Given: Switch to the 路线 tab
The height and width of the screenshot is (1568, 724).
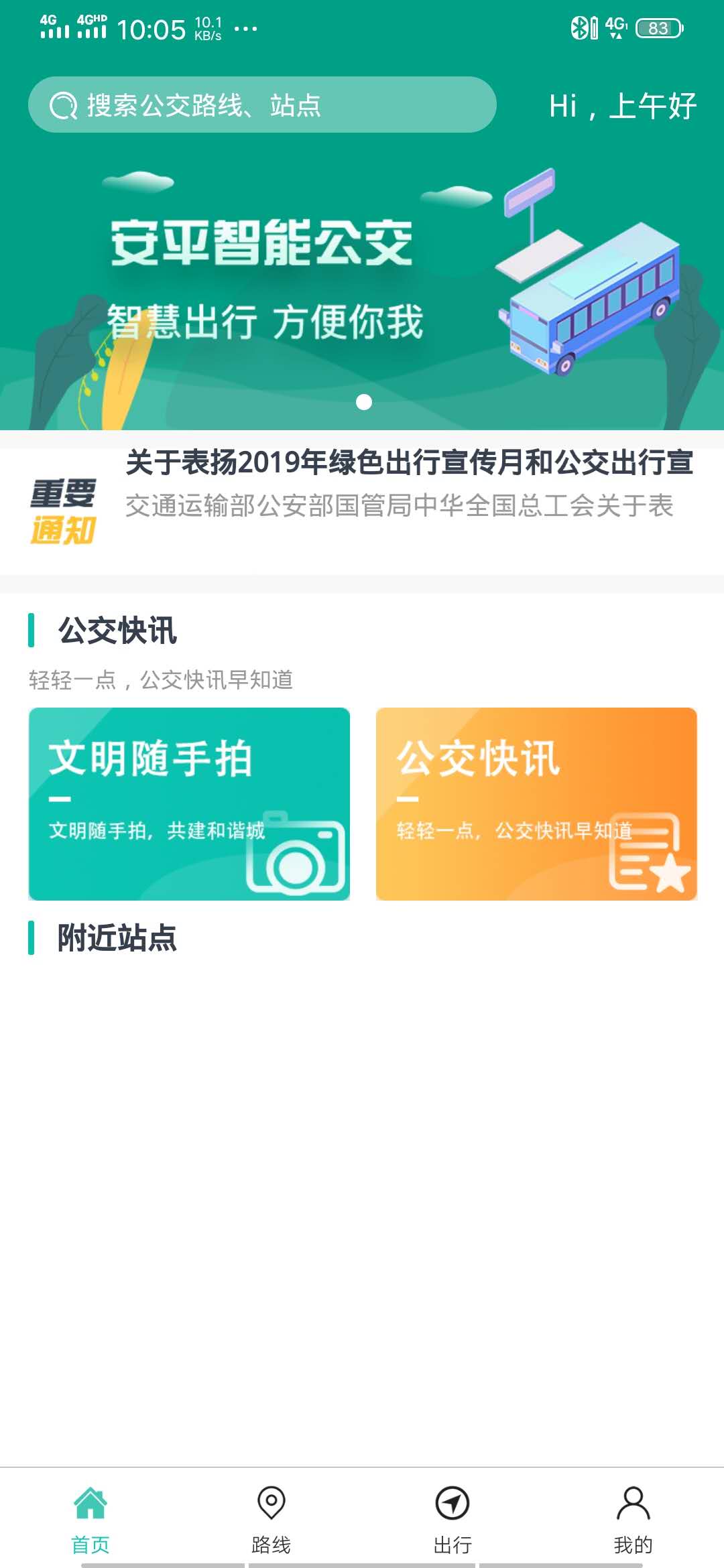Looking at the screenshot, I should [271, 1517].
